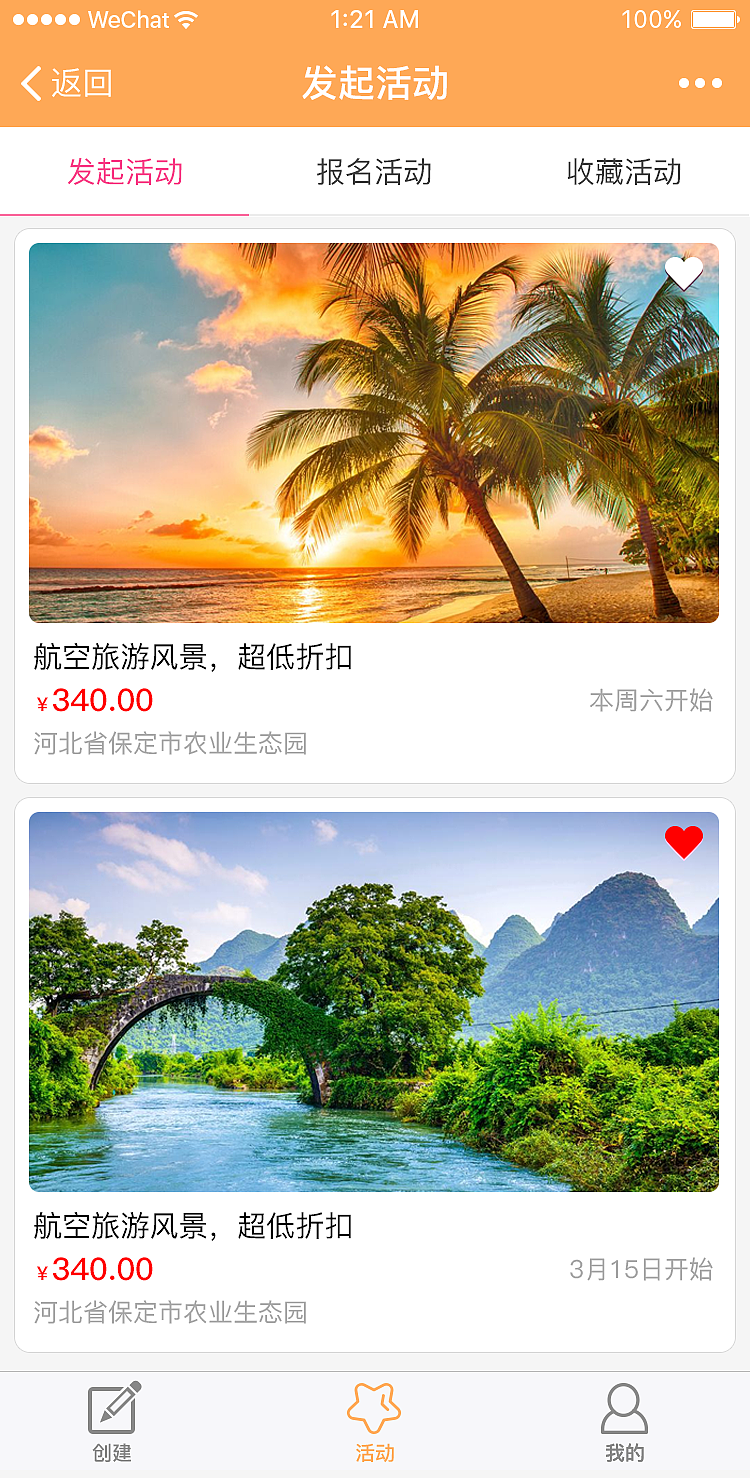Screen dimensions: 750x1478
Task: Switch to the 报名活动 tab
Action: tap(374, 172)
